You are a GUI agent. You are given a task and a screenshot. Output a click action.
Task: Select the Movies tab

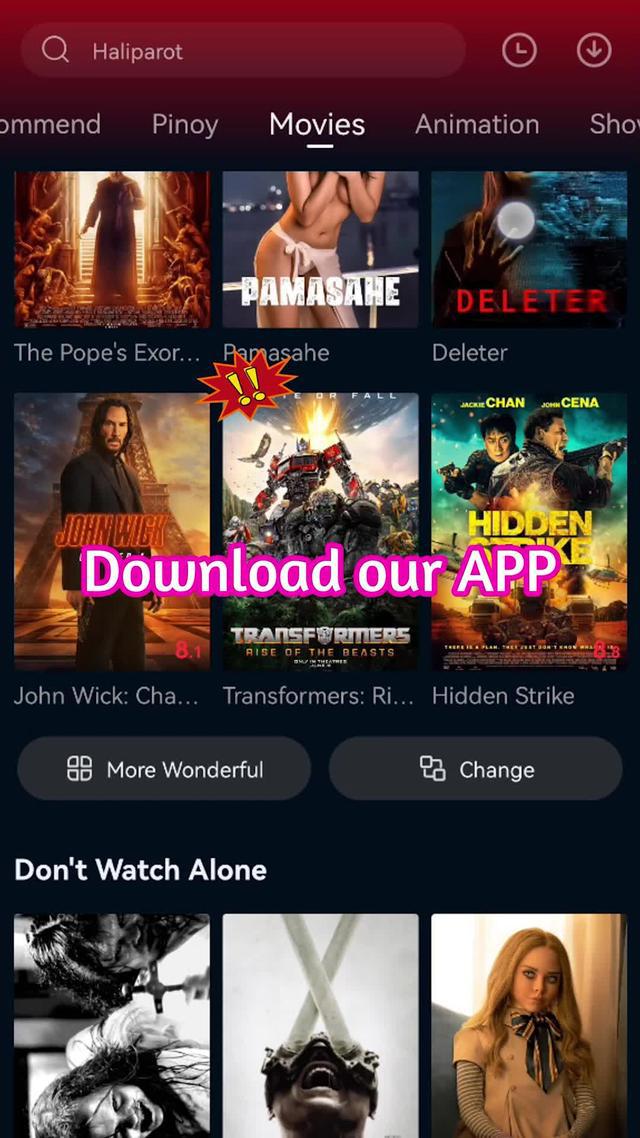tap(317, 124)
